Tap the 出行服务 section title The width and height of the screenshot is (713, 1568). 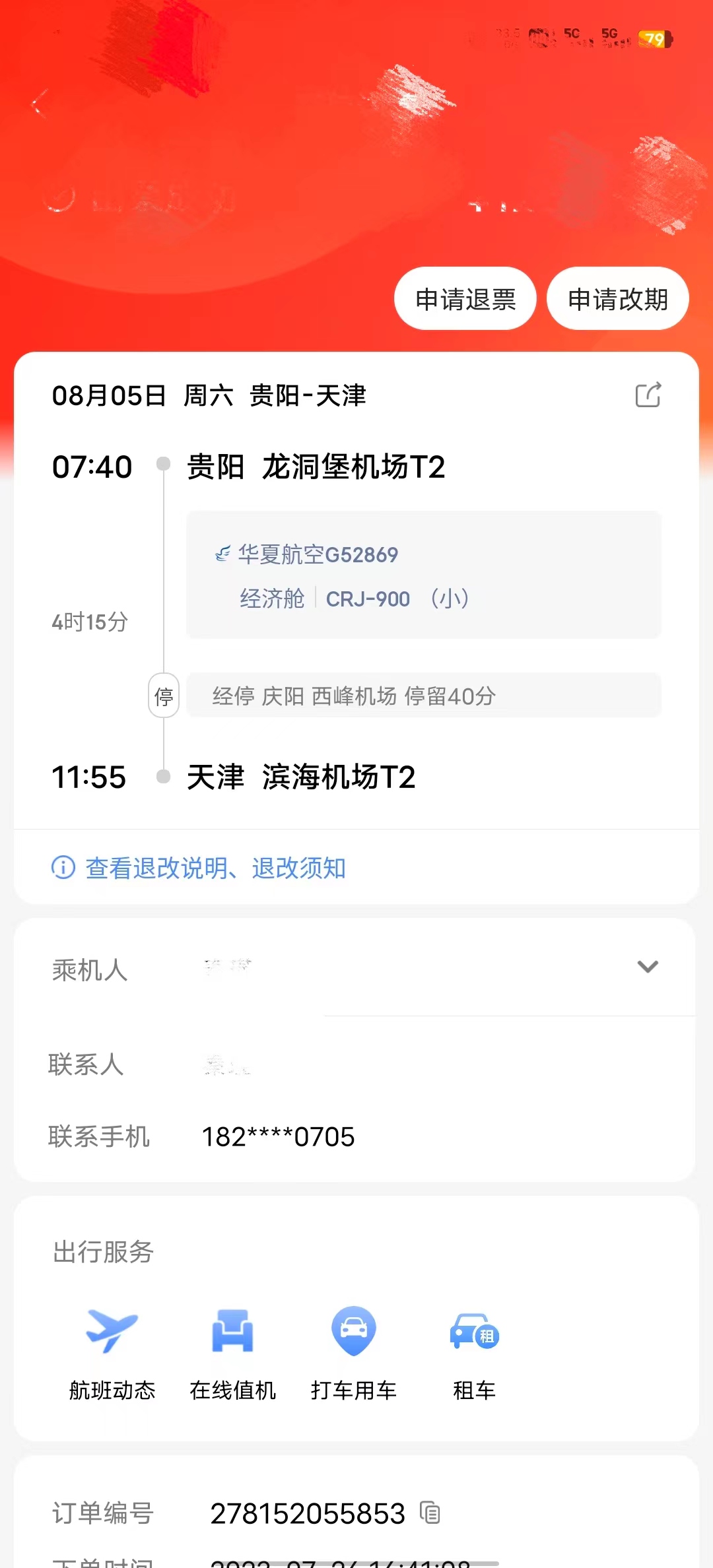[x=102, y=1251]
